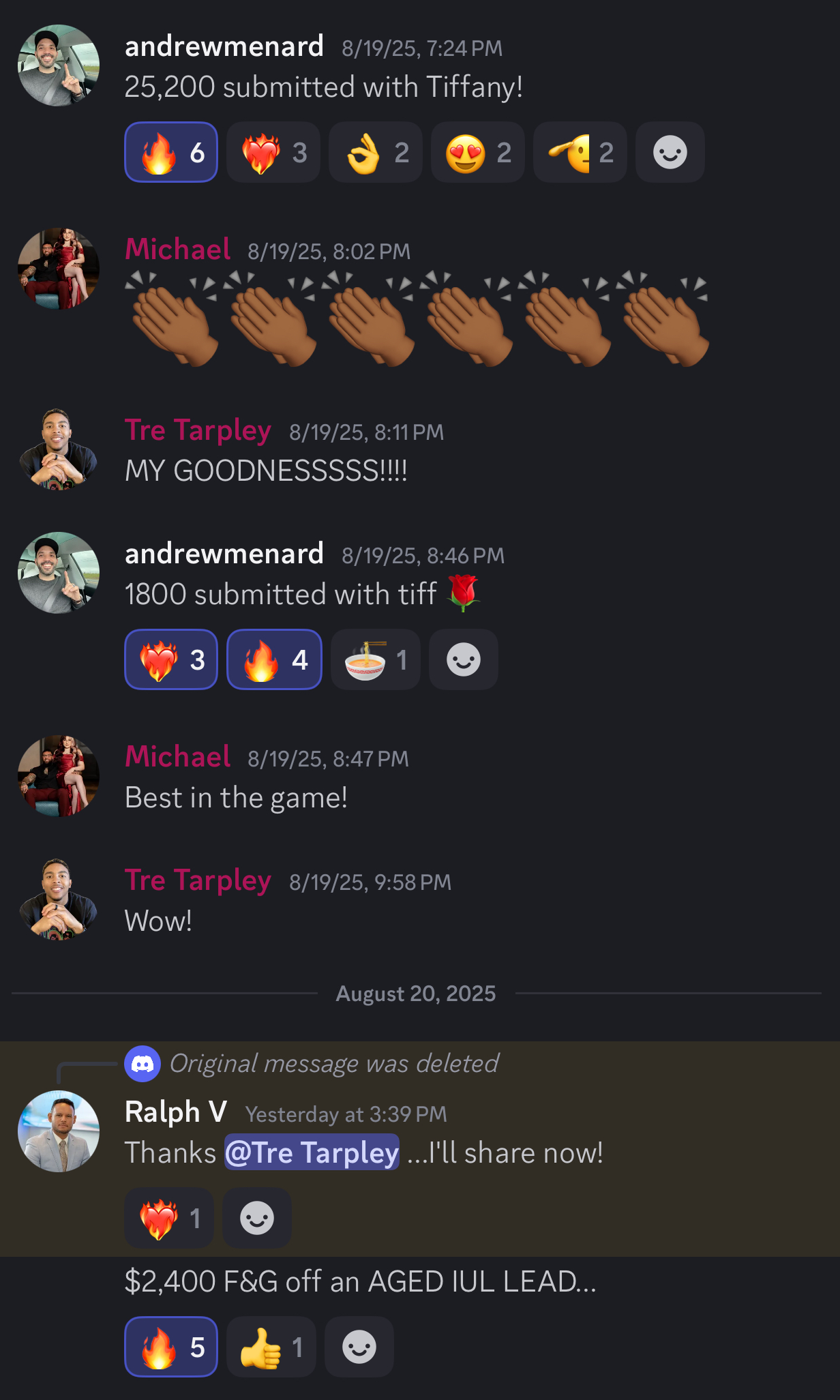Add the heart-on-fire reaction on Ralph V's thanks message

pos(169,1218)
